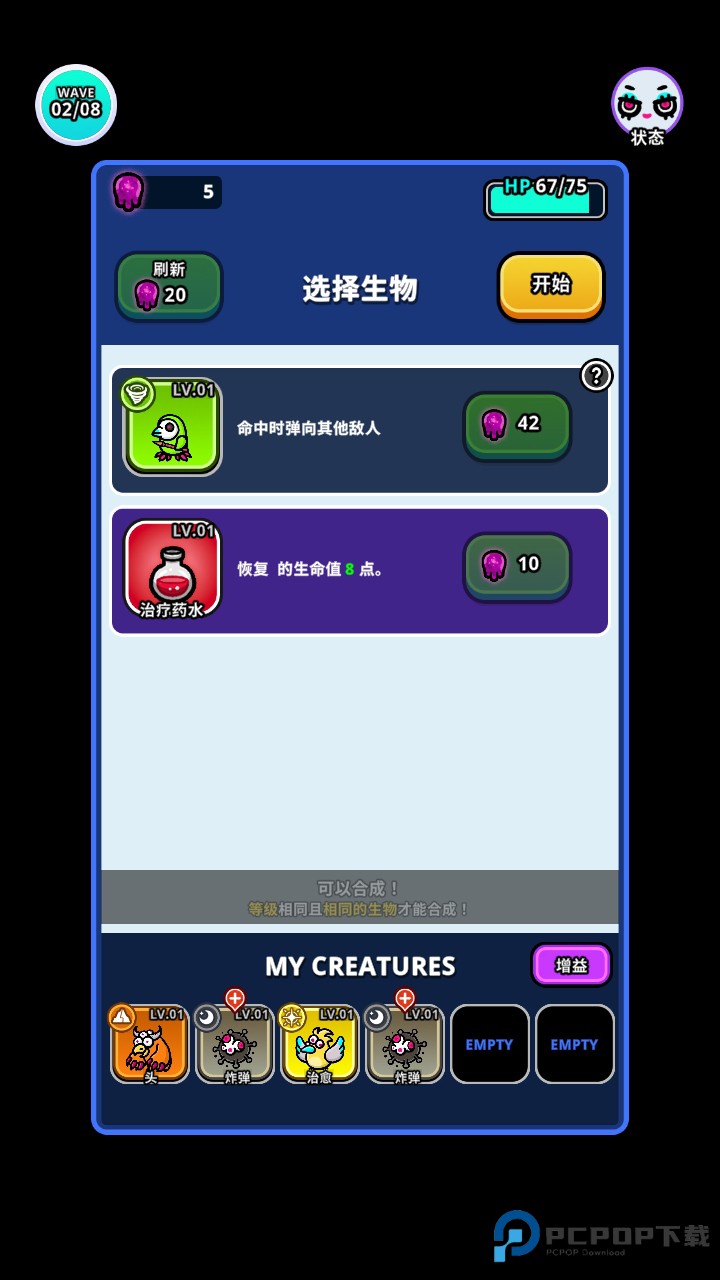Click the 治疗药水 potion icon
720x1280 pixels.
[x=172, y=565]
